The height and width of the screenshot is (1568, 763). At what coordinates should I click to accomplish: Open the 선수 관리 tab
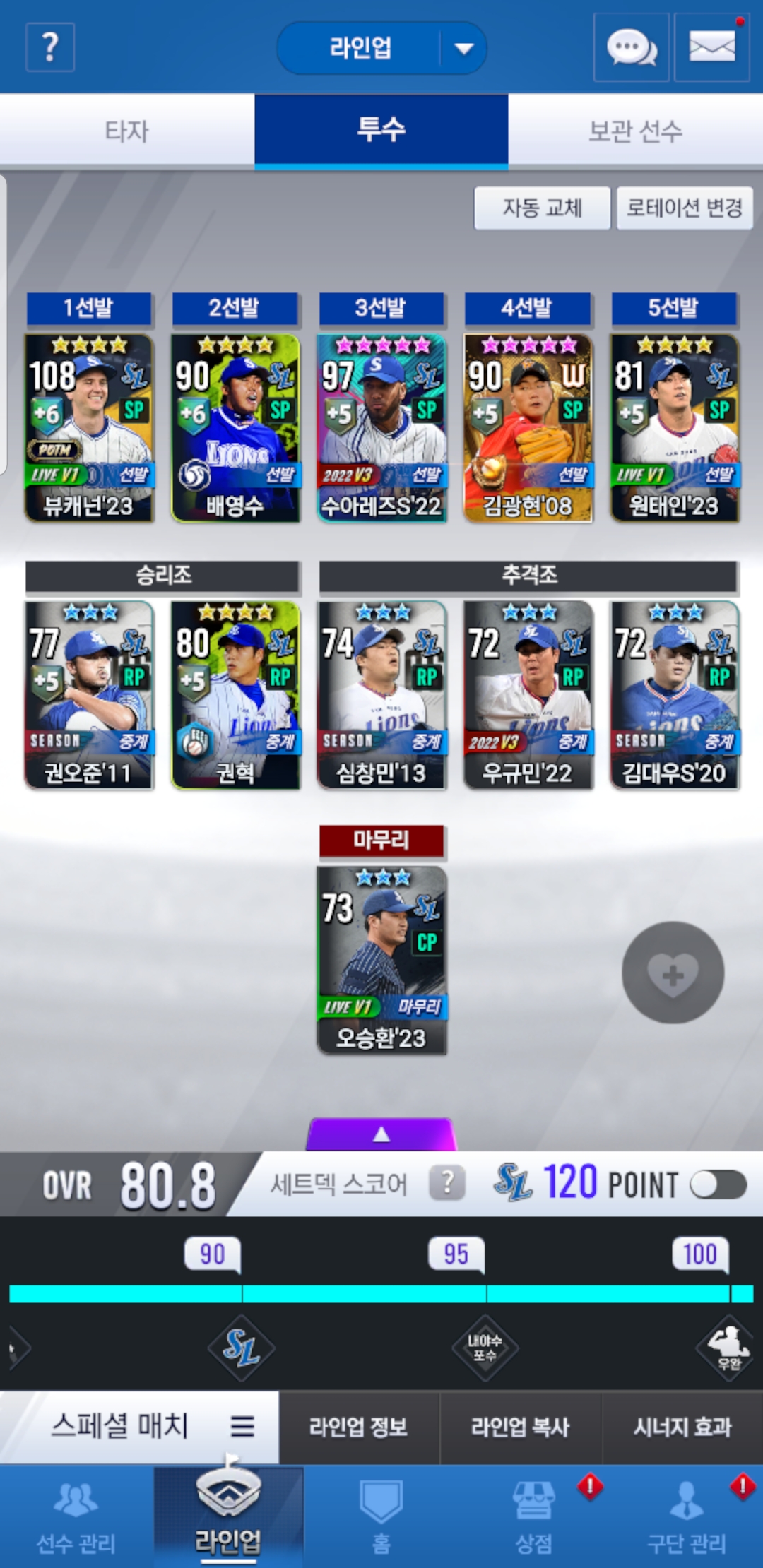pos(76,1515)
